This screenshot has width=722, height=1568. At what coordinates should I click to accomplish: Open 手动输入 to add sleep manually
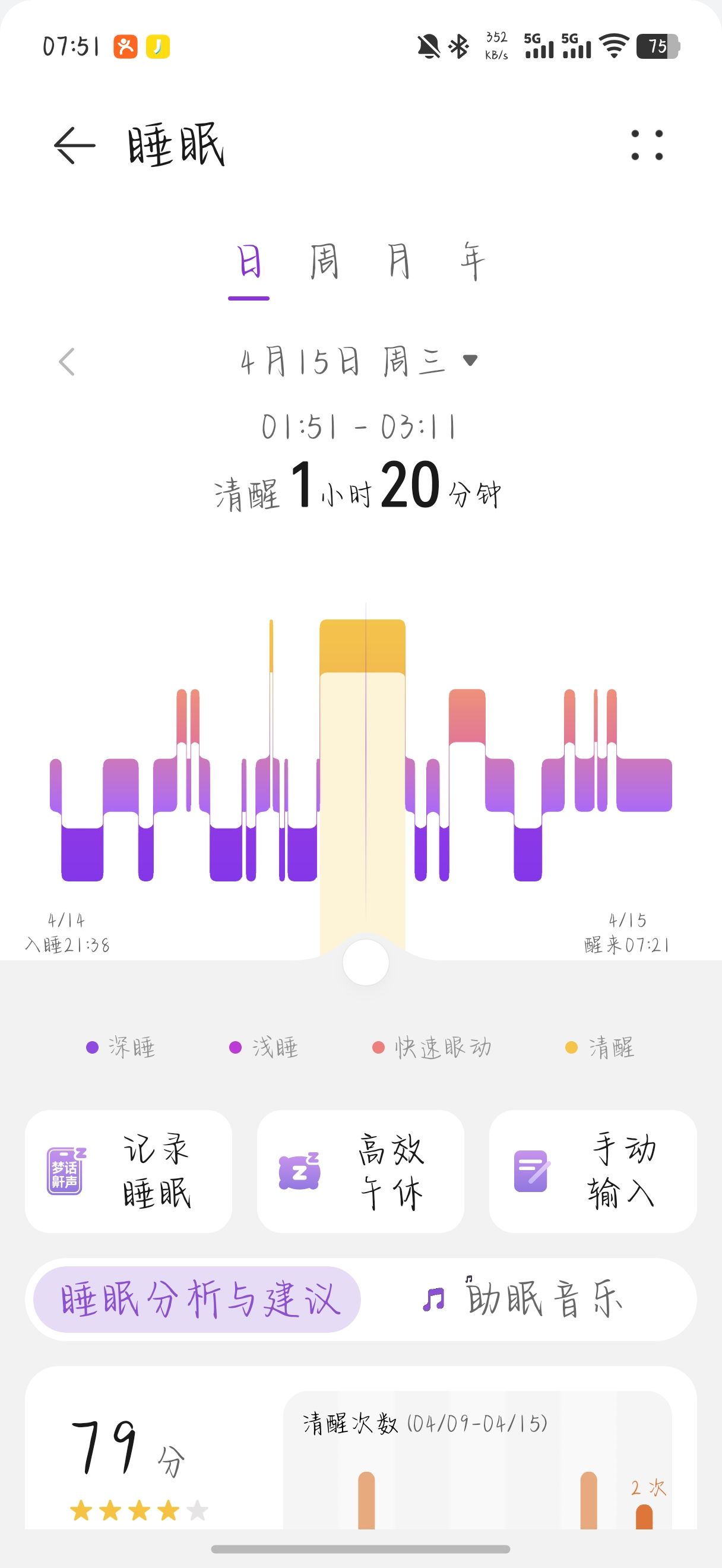[x=593, y=1171]
